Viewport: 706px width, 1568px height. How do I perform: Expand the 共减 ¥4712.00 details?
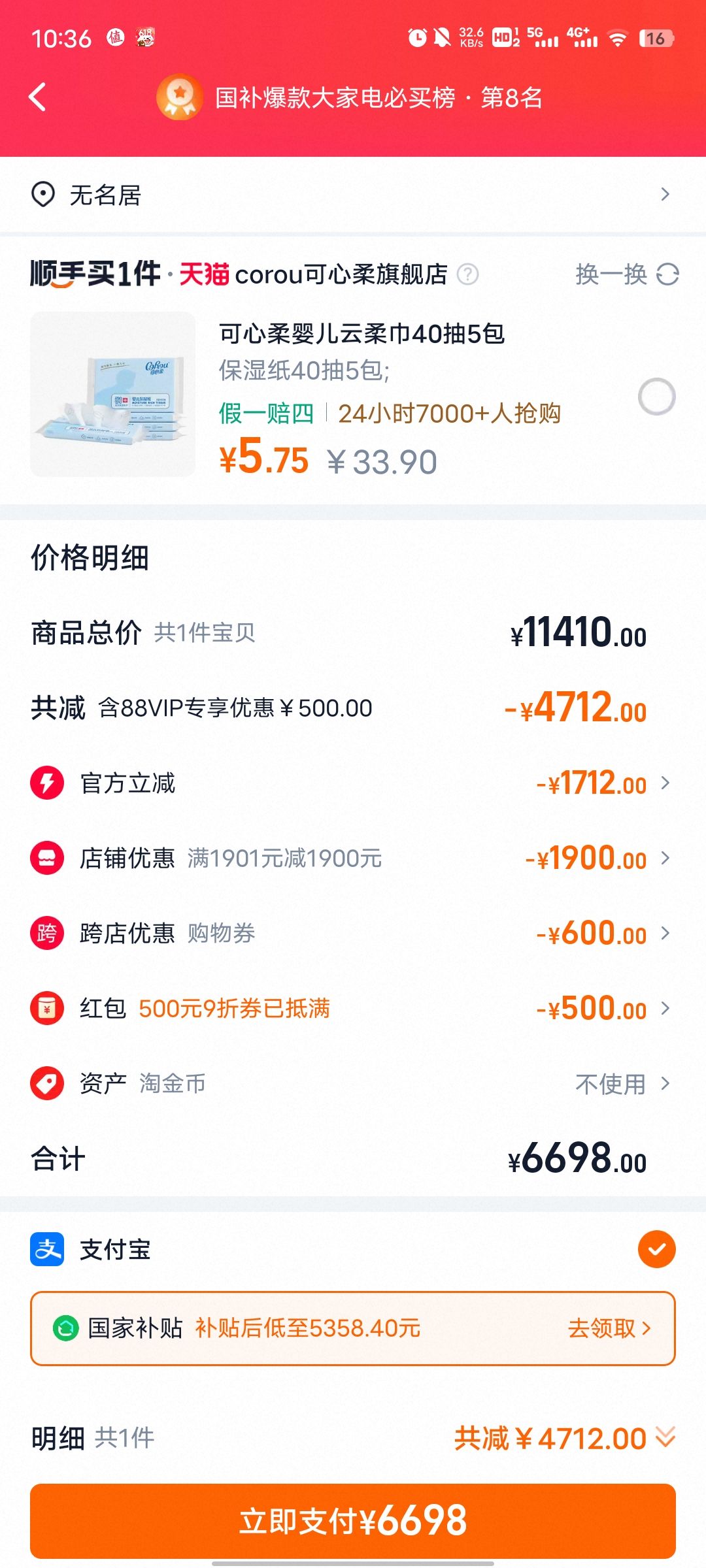coord(565,1439)
